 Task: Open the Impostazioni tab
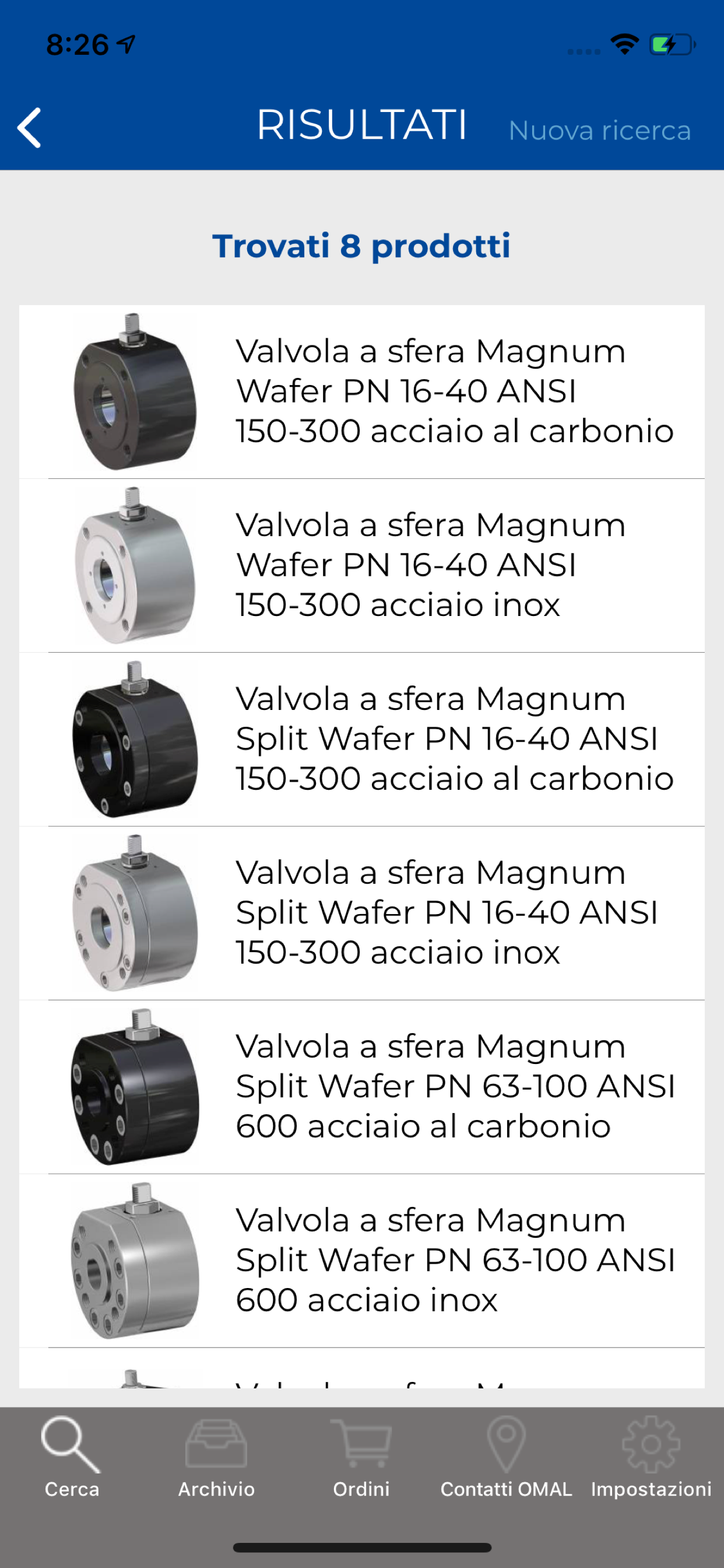coord(651,1457)
